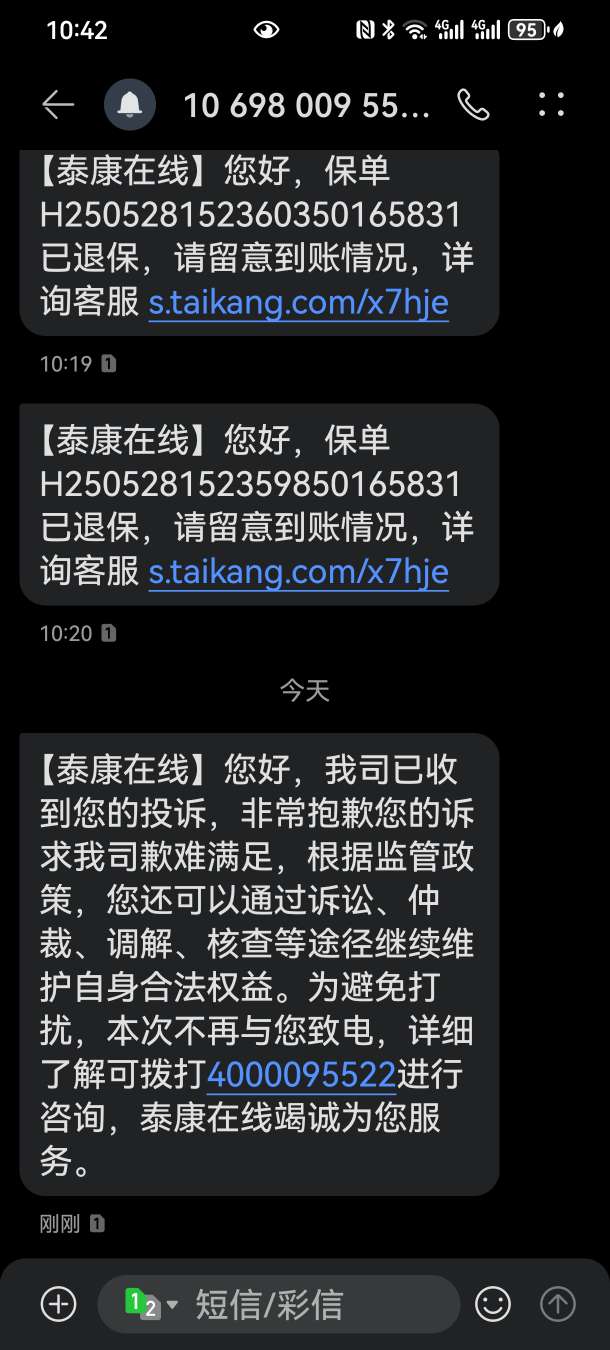Open the overflow menu with more options
610x1350 pixels.
pos(551,105)
